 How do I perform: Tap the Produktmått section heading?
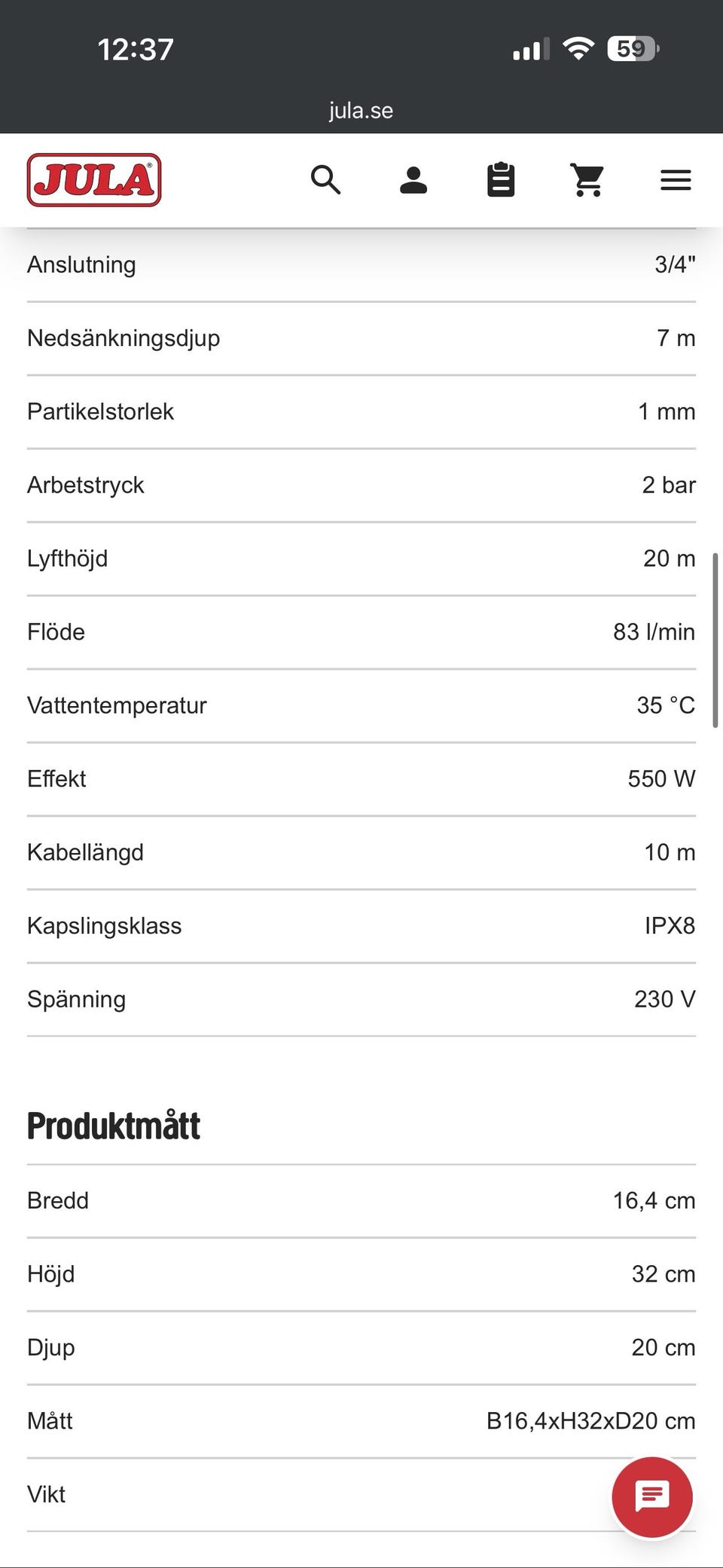(113, 1126)
